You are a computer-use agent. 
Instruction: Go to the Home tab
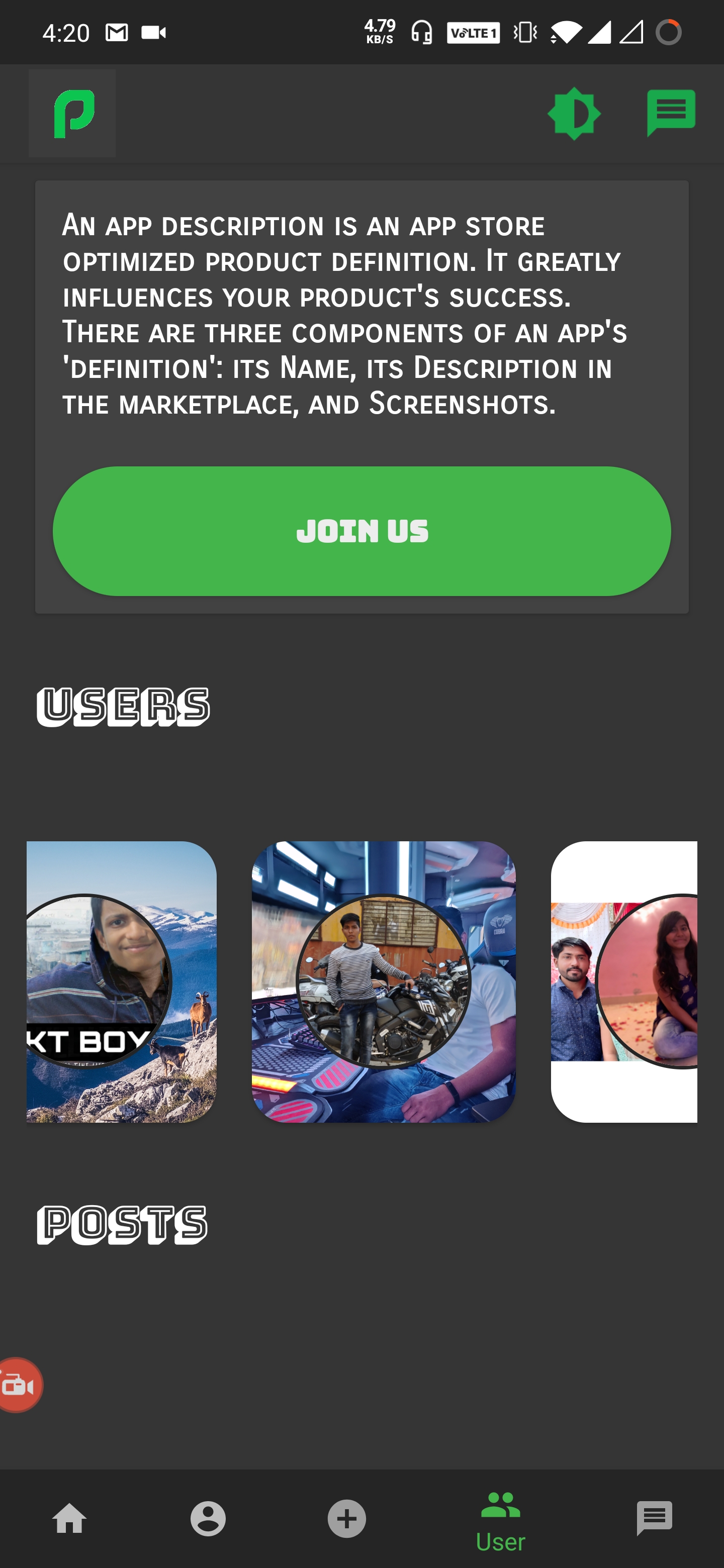[x=69, y=1519]
